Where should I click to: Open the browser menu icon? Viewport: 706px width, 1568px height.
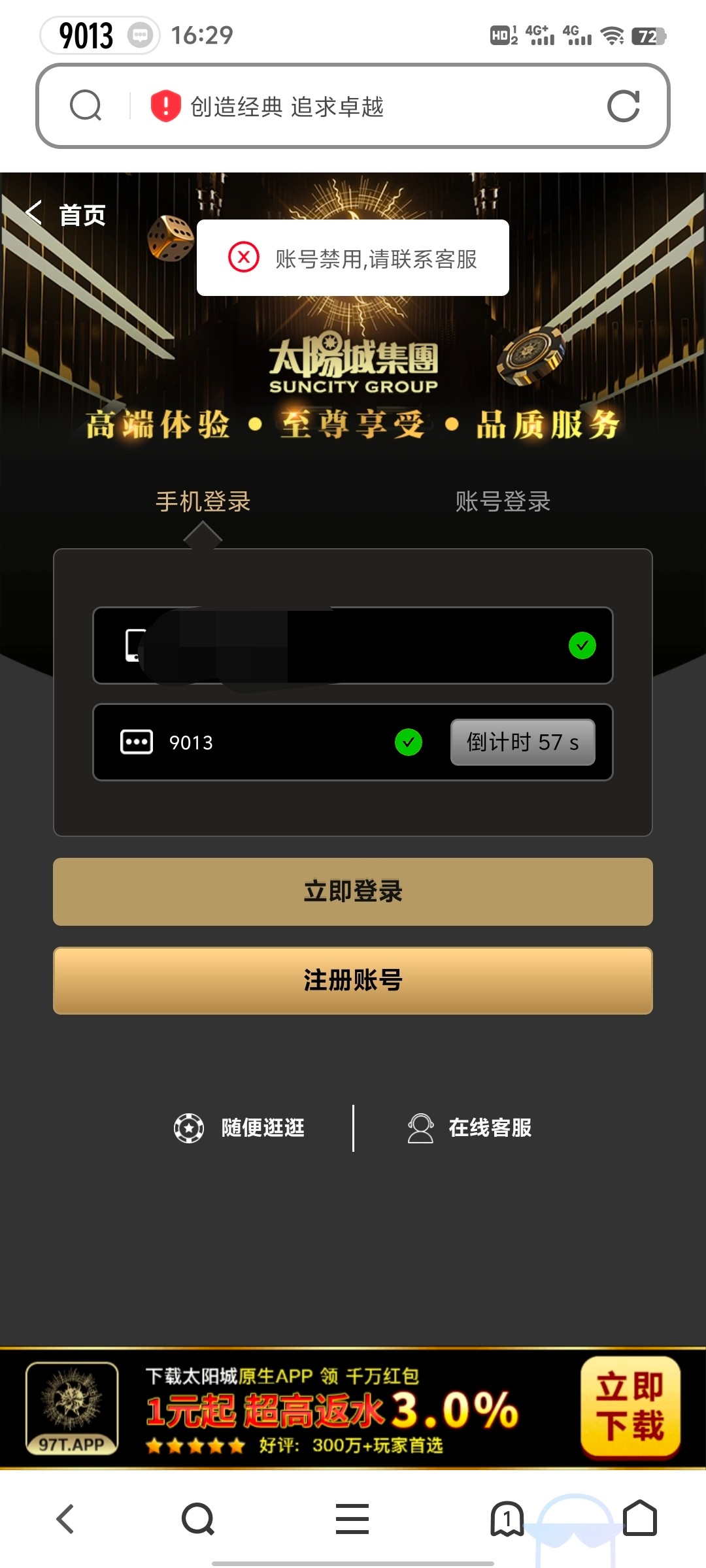(352, 1518)
